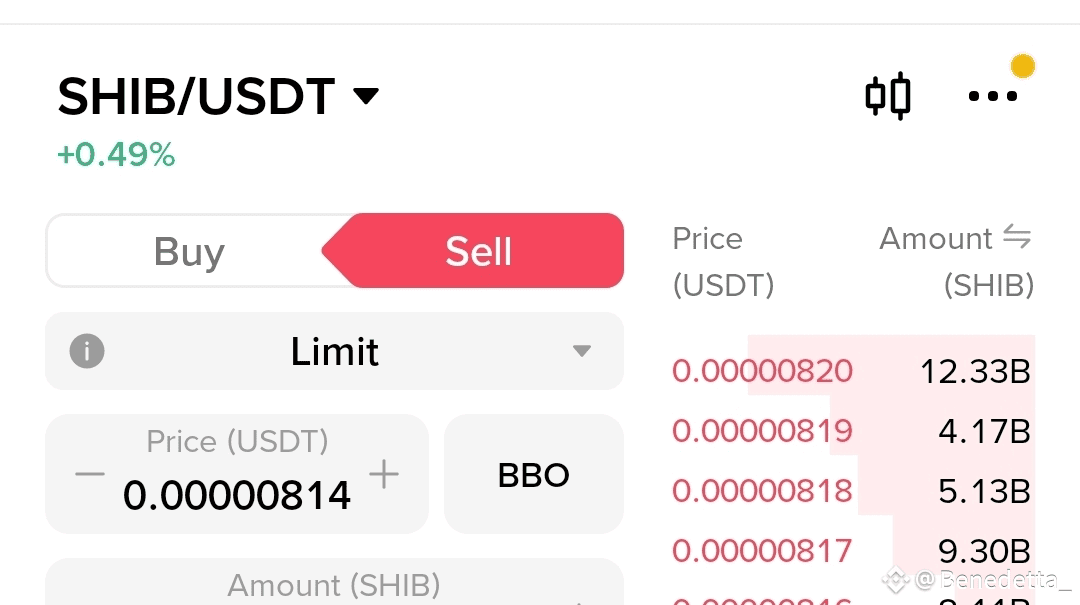
Task: Increase the price with the plus button
Action: tap(384, 474)
